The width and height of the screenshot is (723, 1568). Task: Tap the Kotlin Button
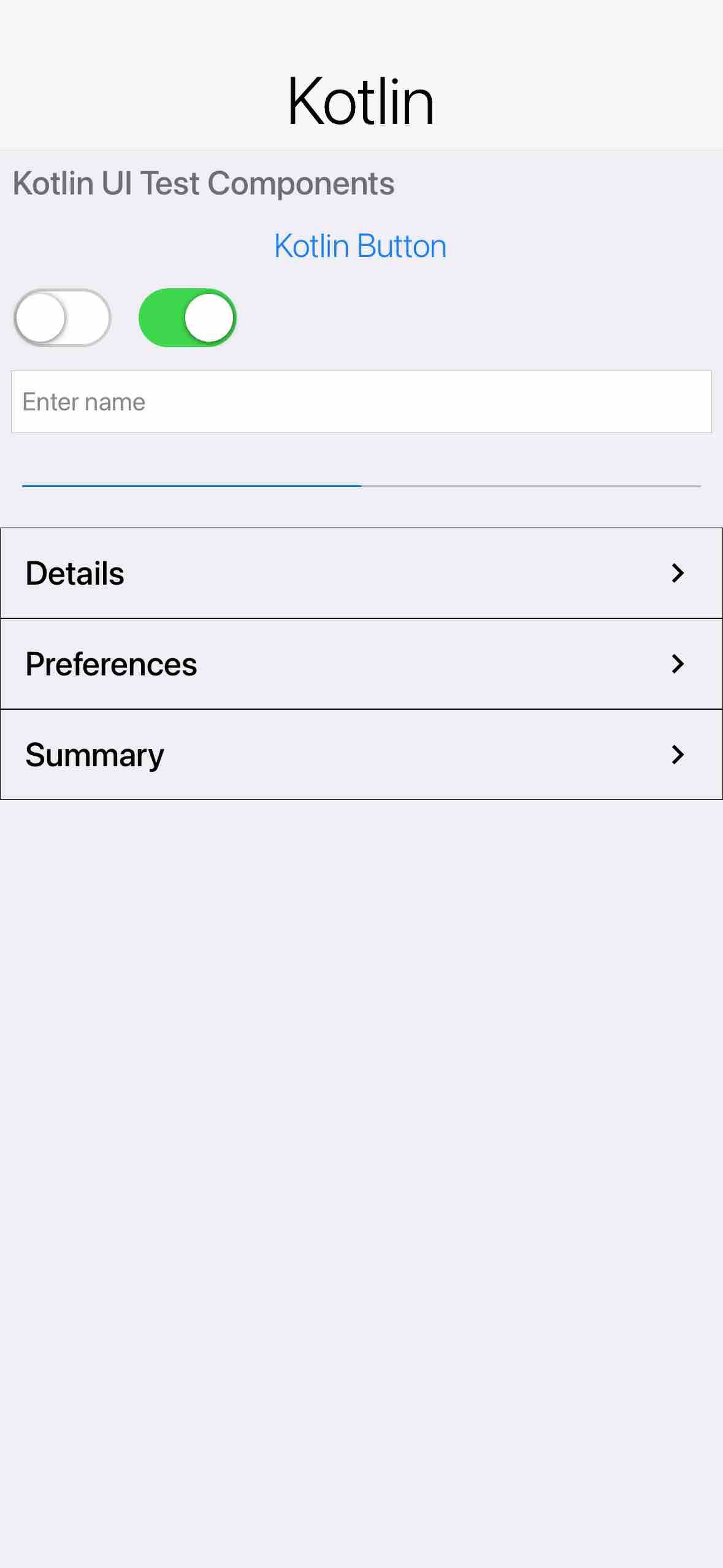pyautogui.click(x=361, y=247)
